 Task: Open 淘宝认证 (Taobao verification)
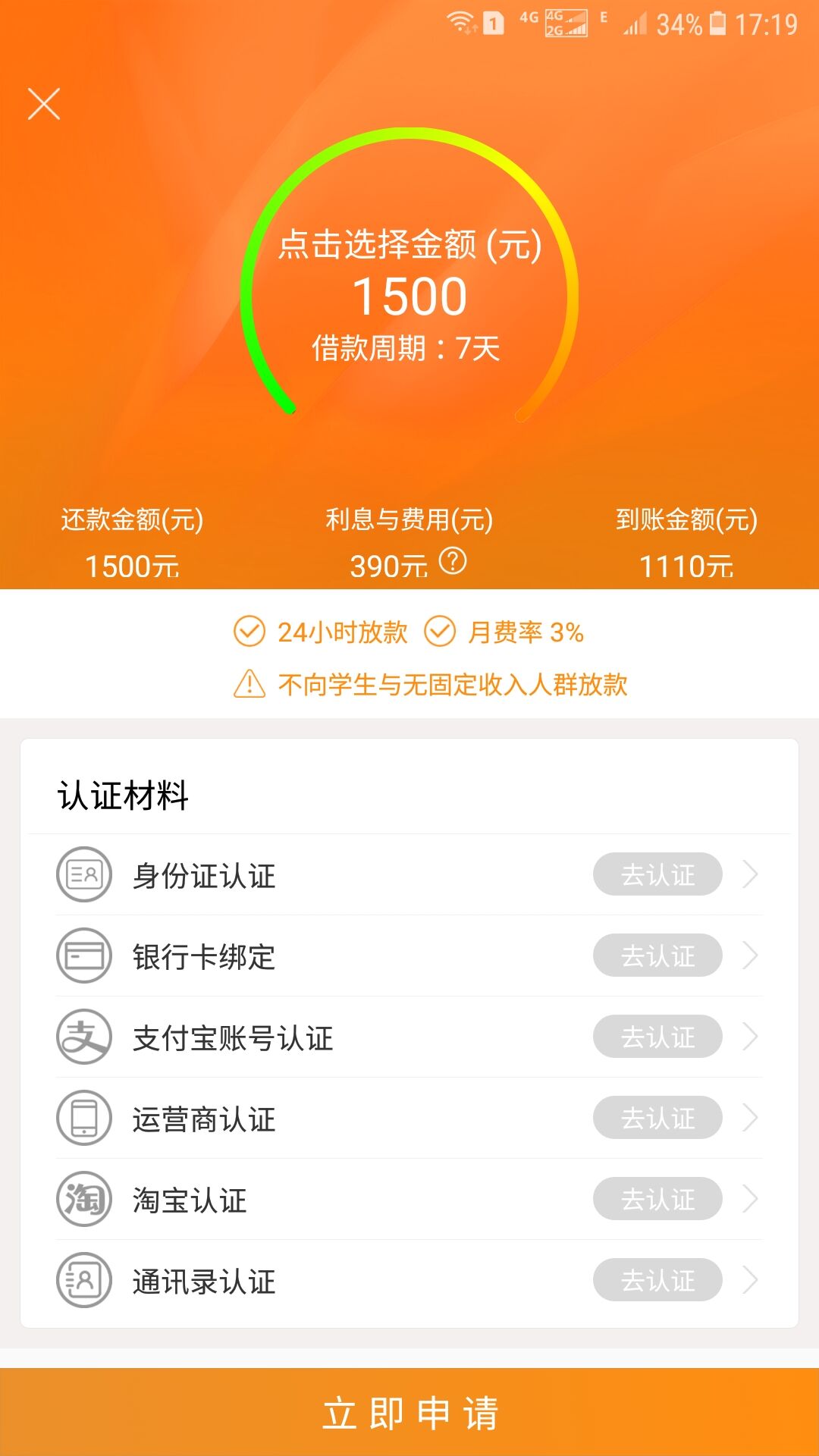coord(409,1199)
